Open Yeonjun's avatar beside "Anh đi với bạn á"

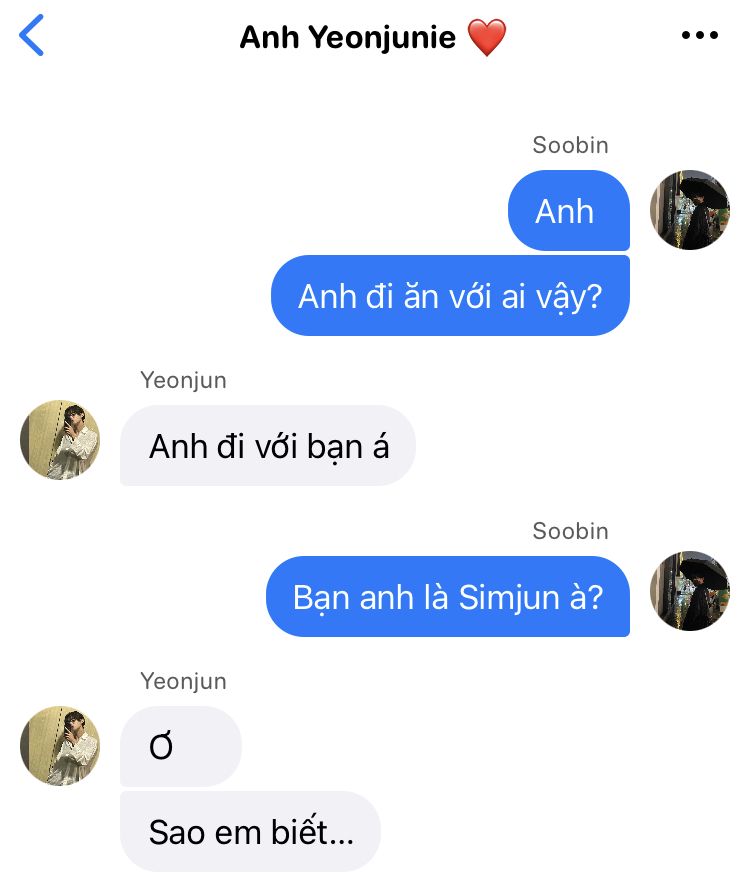[x=60, y=440]
